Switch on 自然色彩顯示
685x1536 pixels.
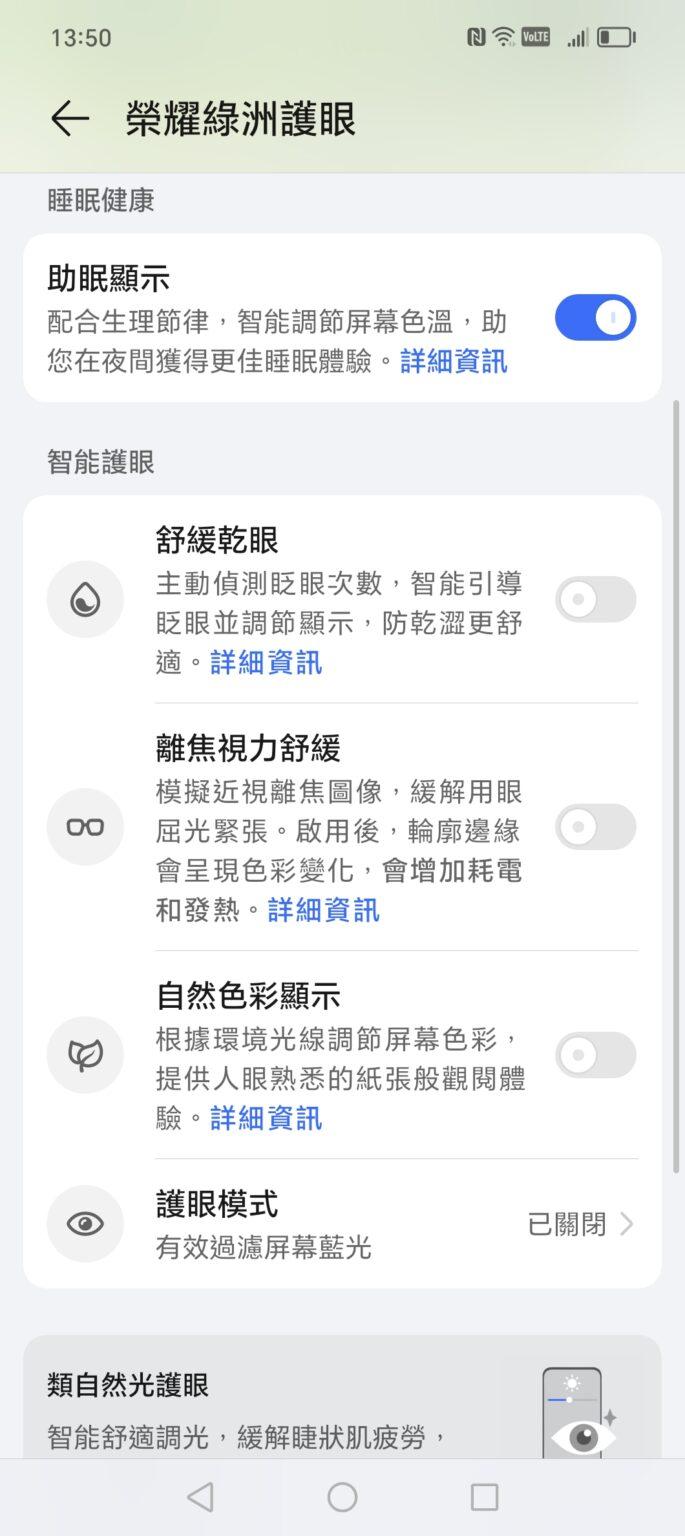(595, 1055)
